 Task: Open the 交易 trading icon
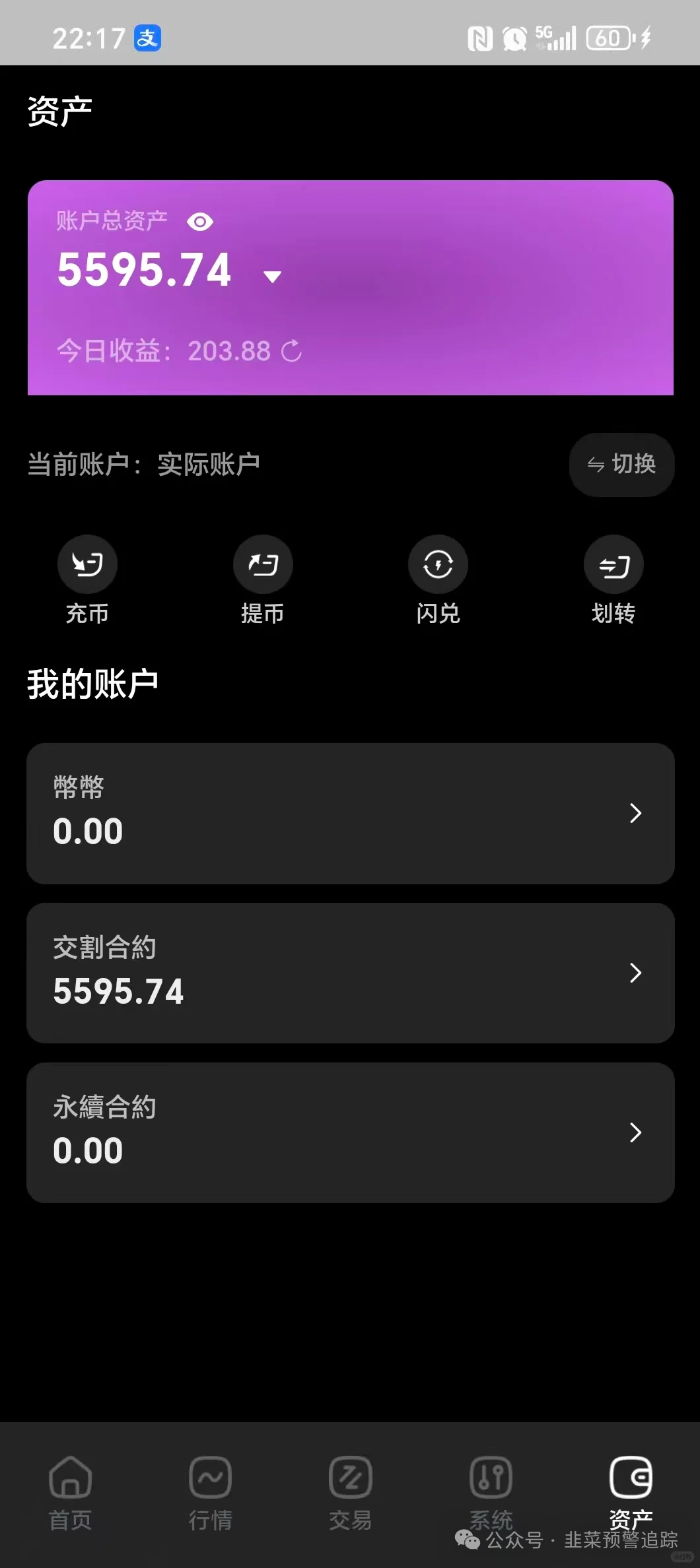point(350,1478)
